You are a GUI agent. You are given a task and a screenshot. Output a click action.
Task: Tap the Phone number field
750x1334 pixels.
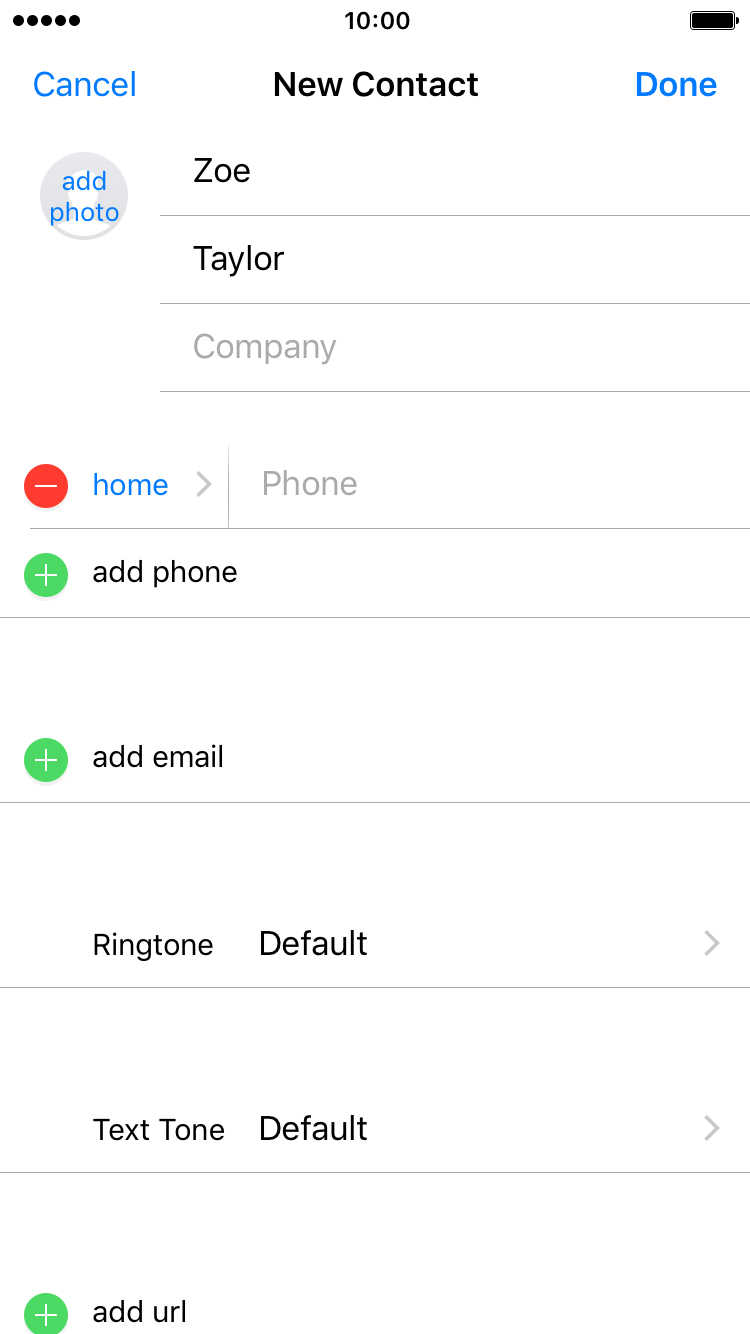click(x=490, y=484)
